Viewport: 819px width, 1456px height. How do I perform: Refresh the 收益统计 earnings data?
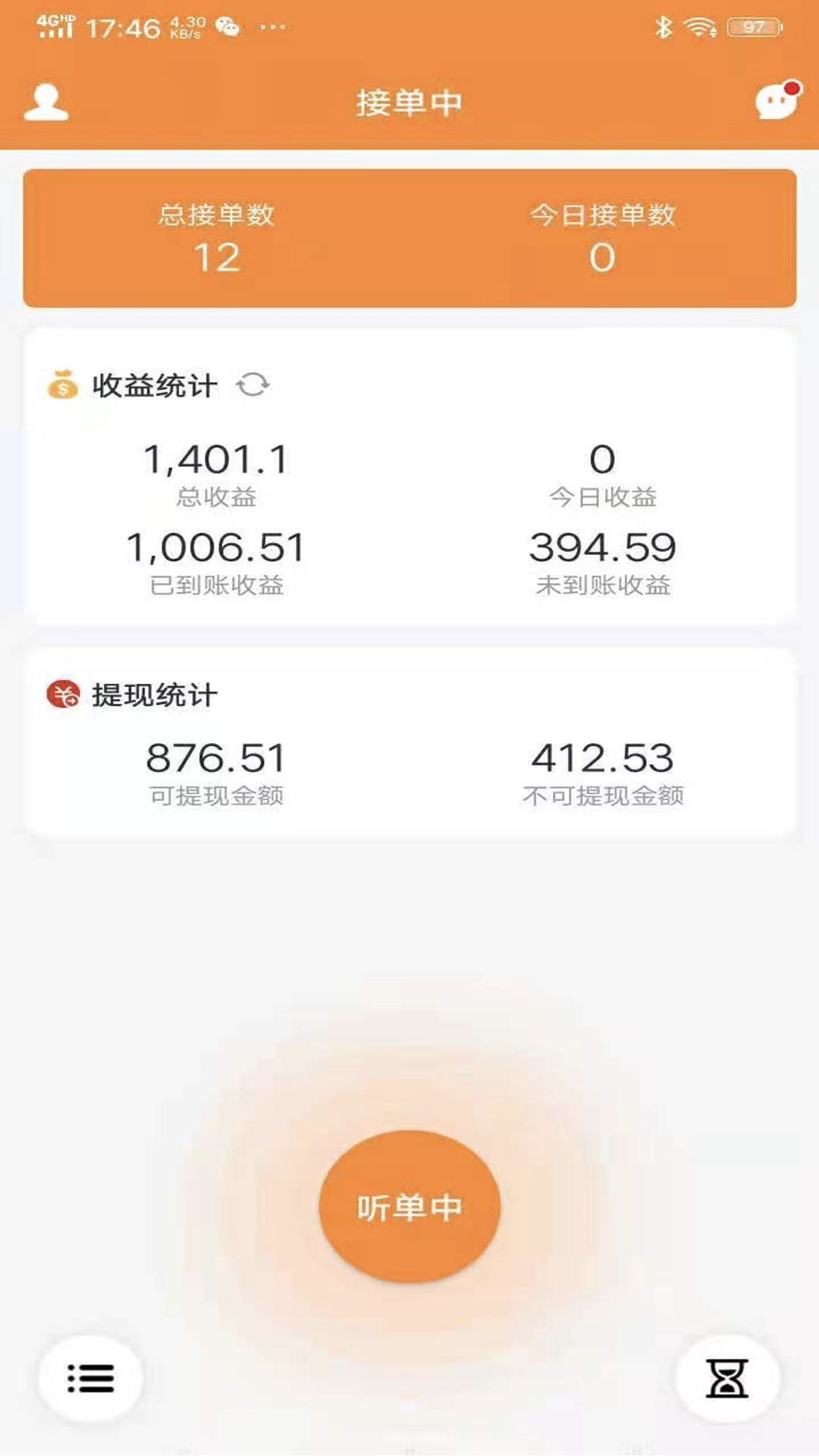[253, 385]
